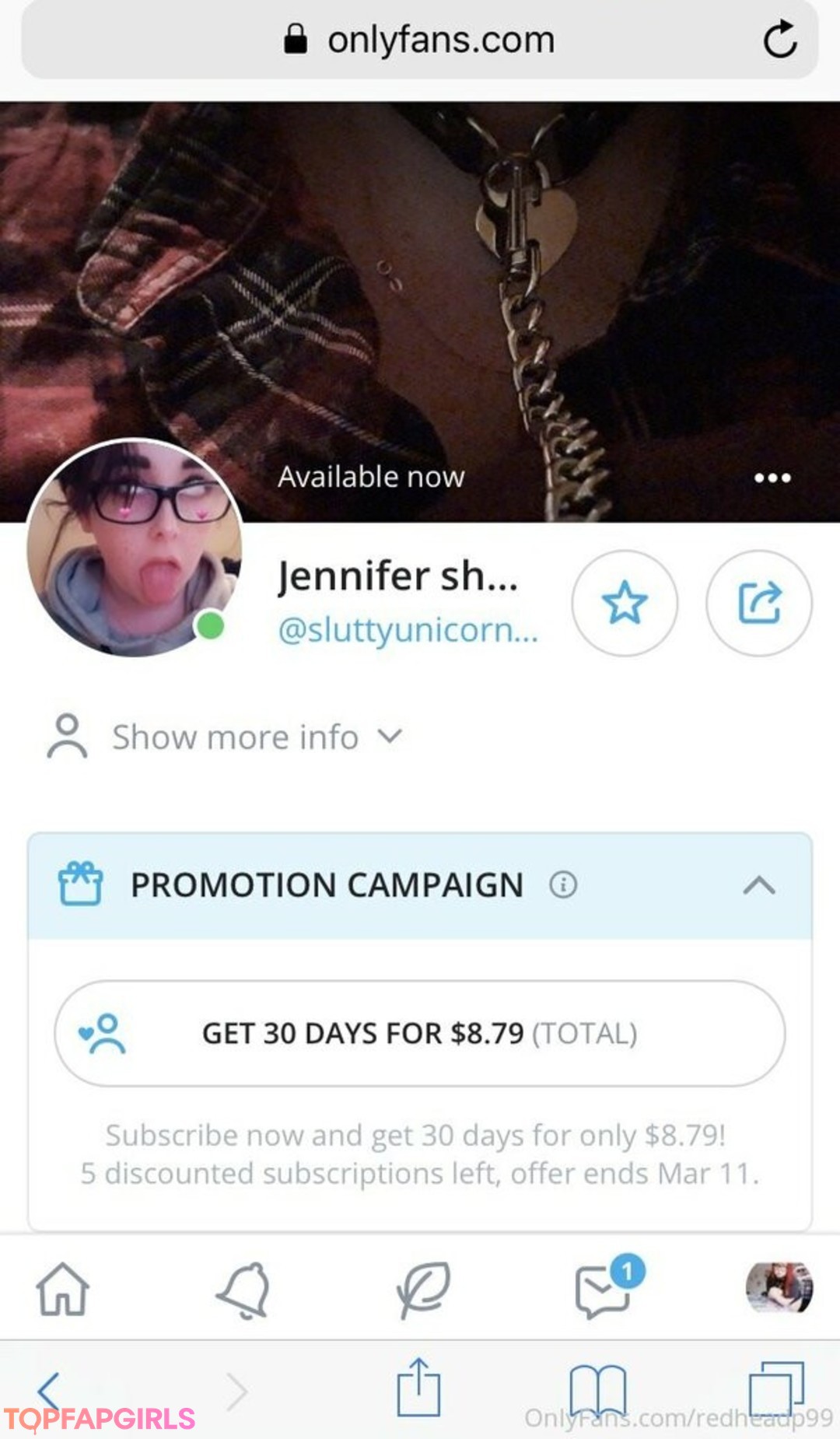Open the browser share sheet
This screenshot has width=840, height=1439.
pyautogui.click(x=418, y=1387)
